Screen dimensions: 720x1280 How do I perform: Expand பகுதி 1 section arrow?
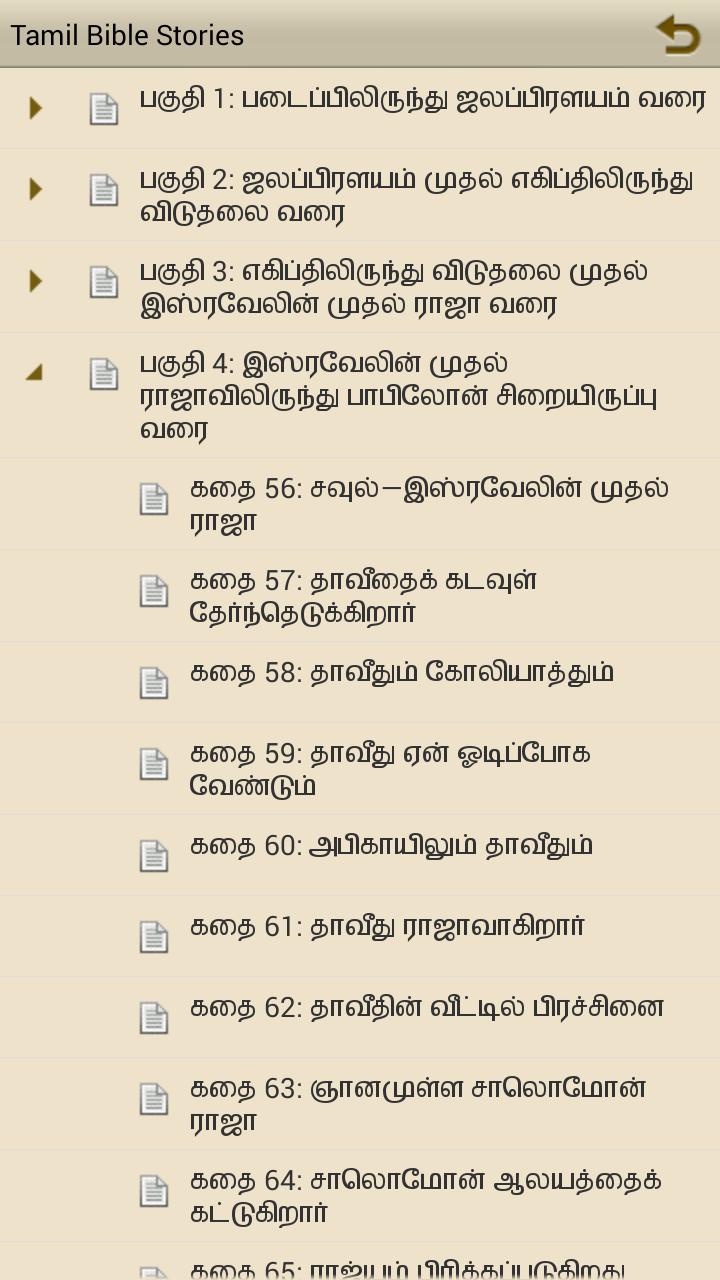[x=36, y=107]
